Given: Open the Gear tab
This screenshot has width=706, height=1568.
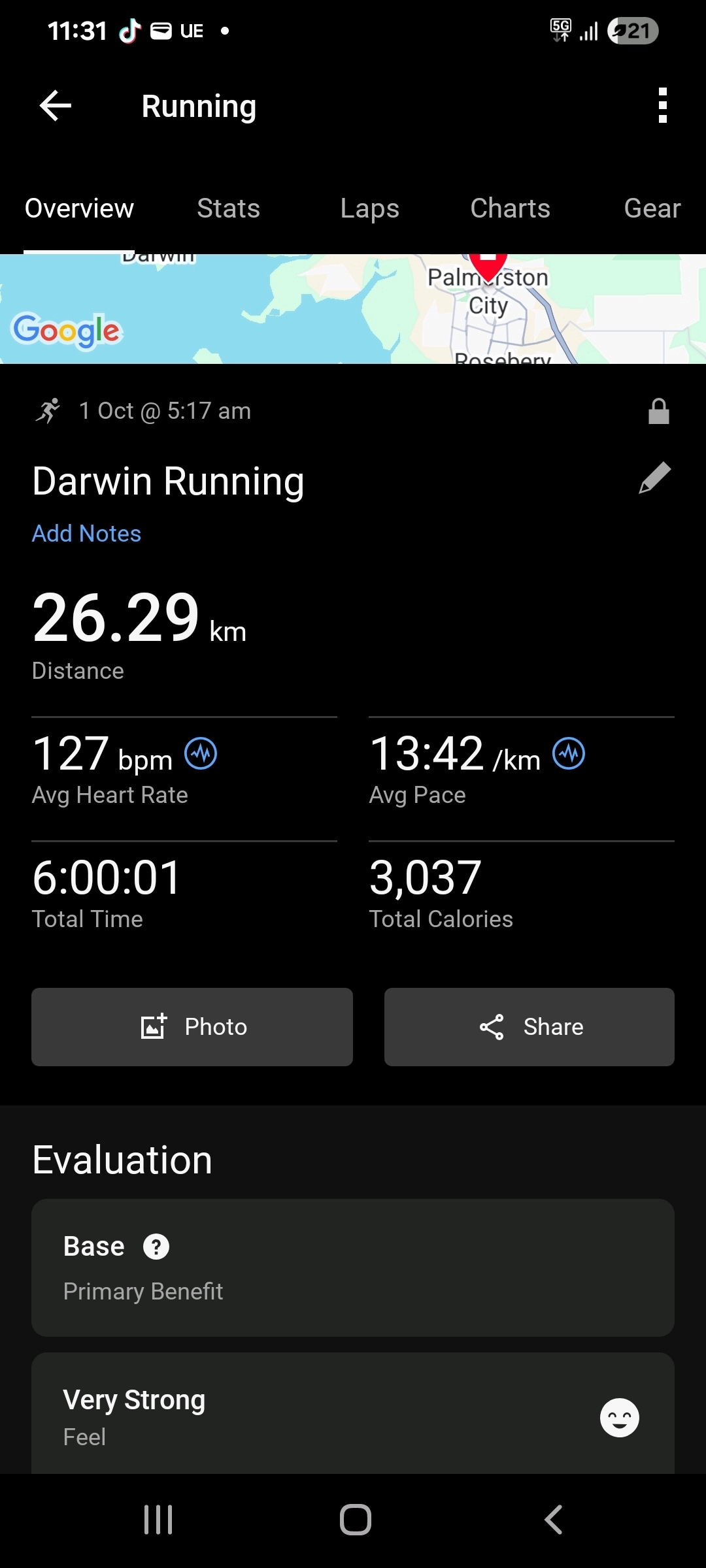Looking at the screenshot, I should (x=652, y=208).
